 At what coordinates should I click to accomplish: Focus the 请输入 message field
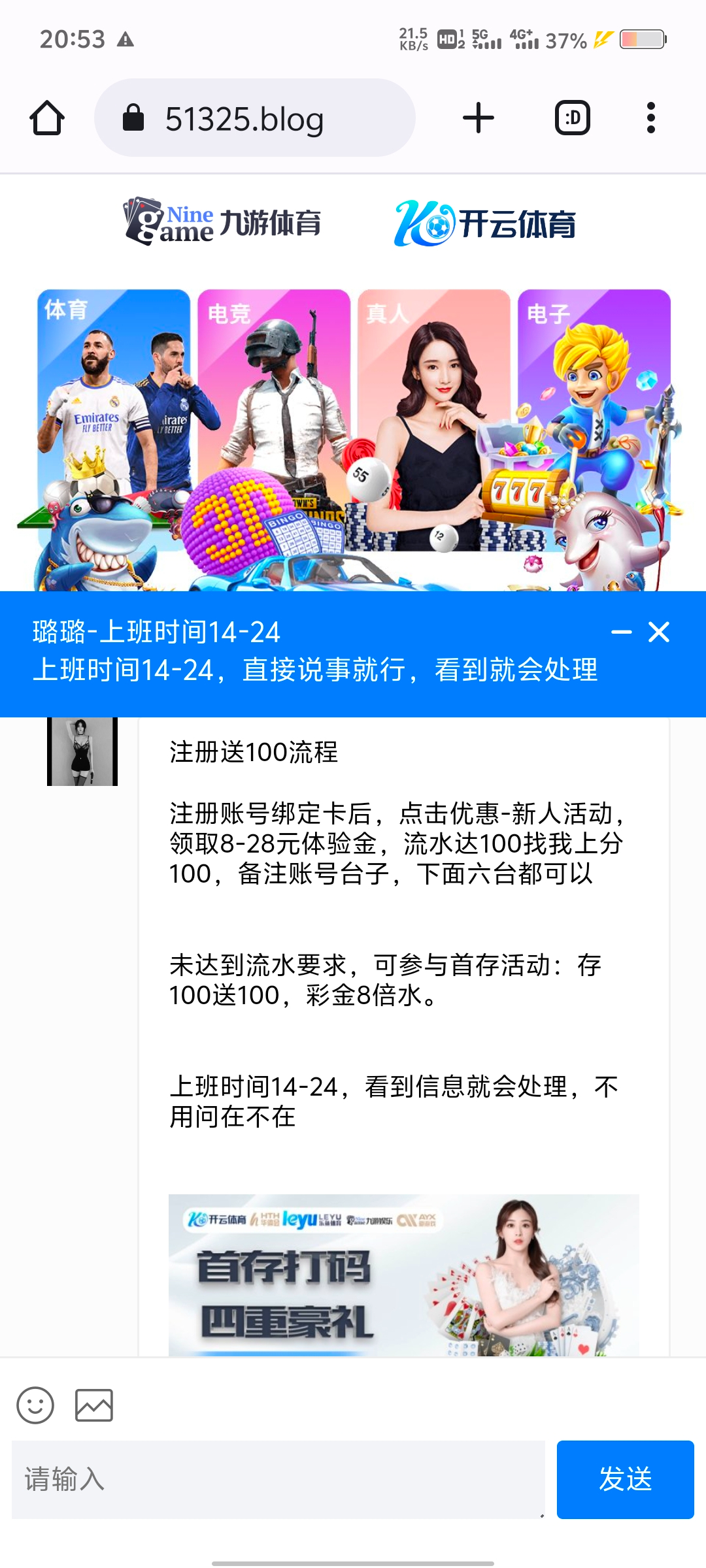278,1479
